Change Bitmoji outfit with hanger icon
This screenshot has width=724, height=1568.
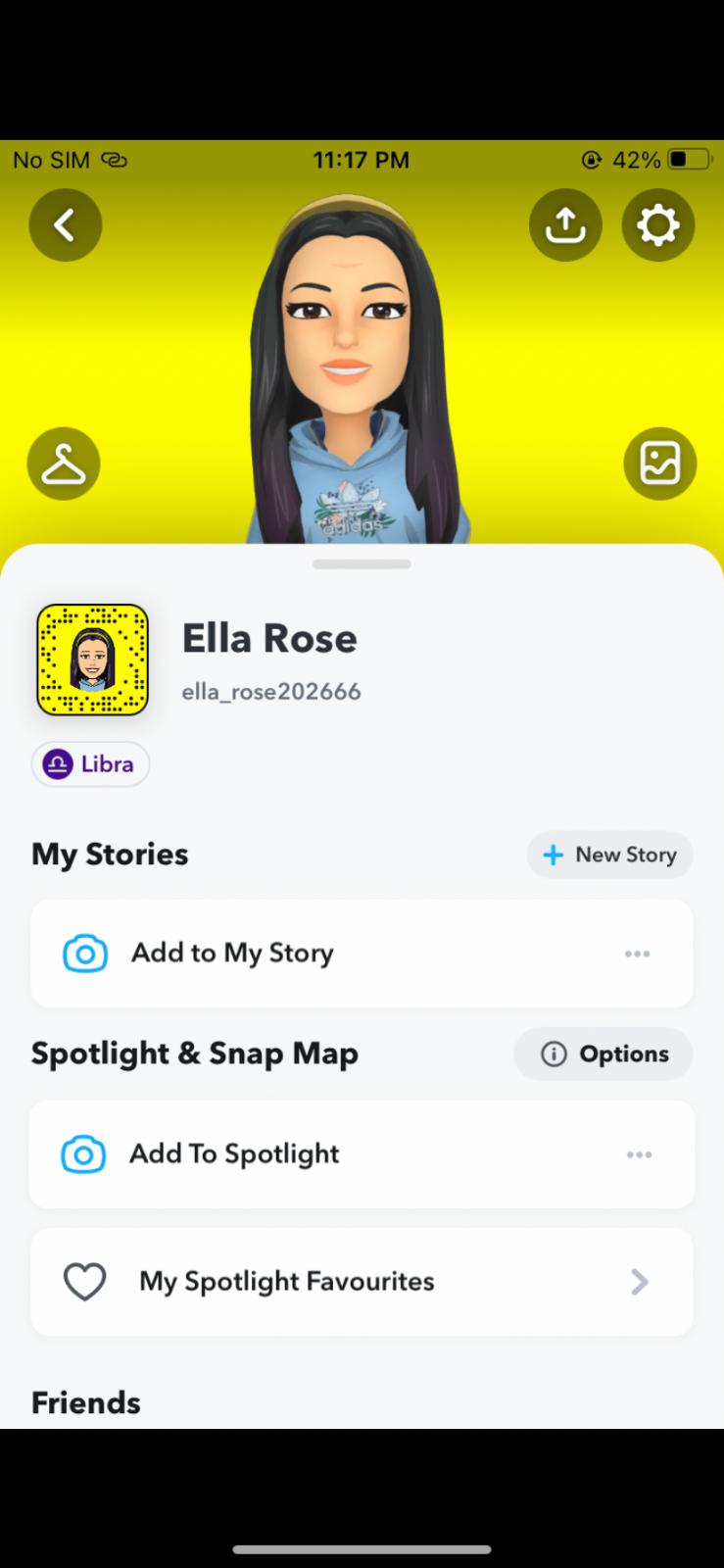pyautogui.click(x=64, y=464)
